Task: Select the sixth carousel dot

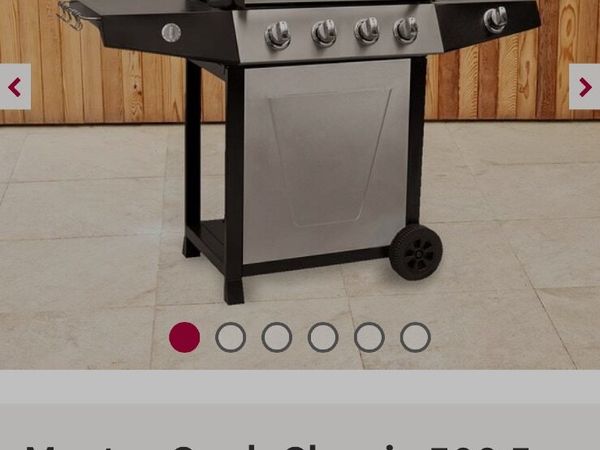Action: coord(415,338)
